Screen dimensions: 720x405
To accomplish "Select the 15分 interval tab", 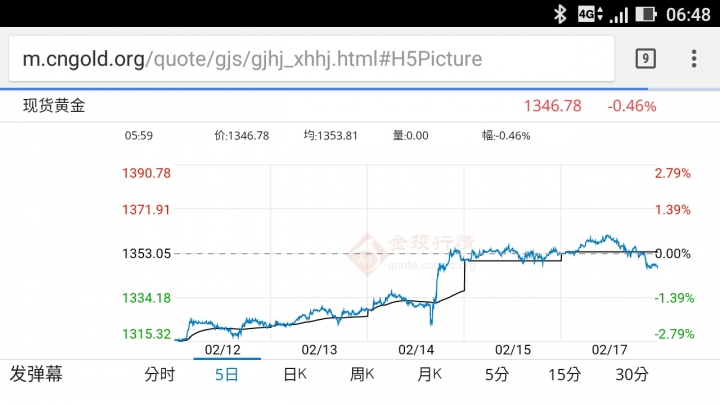I will (564, 375).
